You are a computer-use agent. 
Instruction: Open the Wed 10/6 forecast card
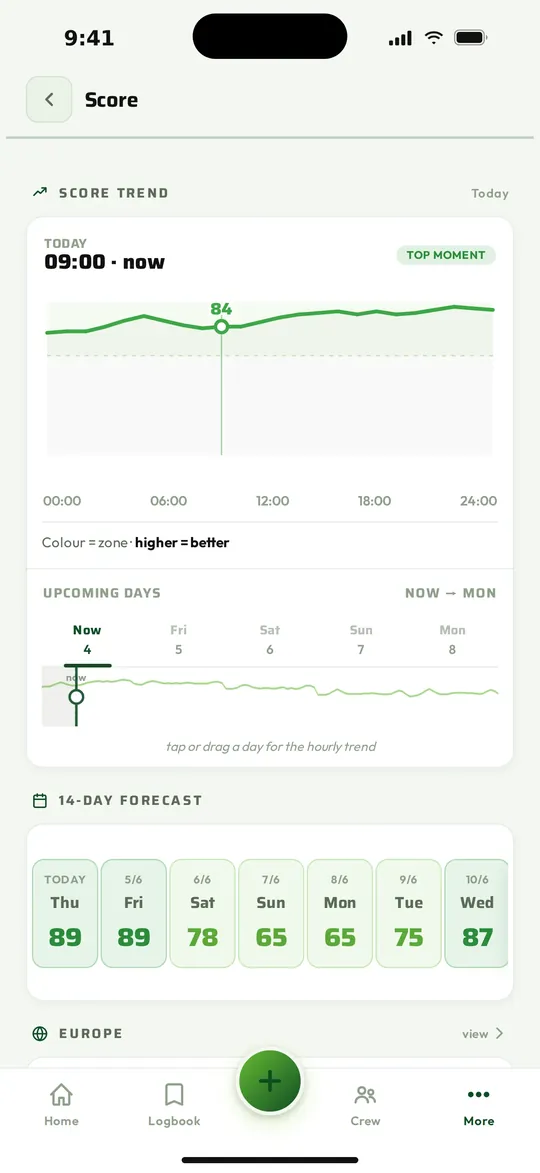[x=476, y=913]
